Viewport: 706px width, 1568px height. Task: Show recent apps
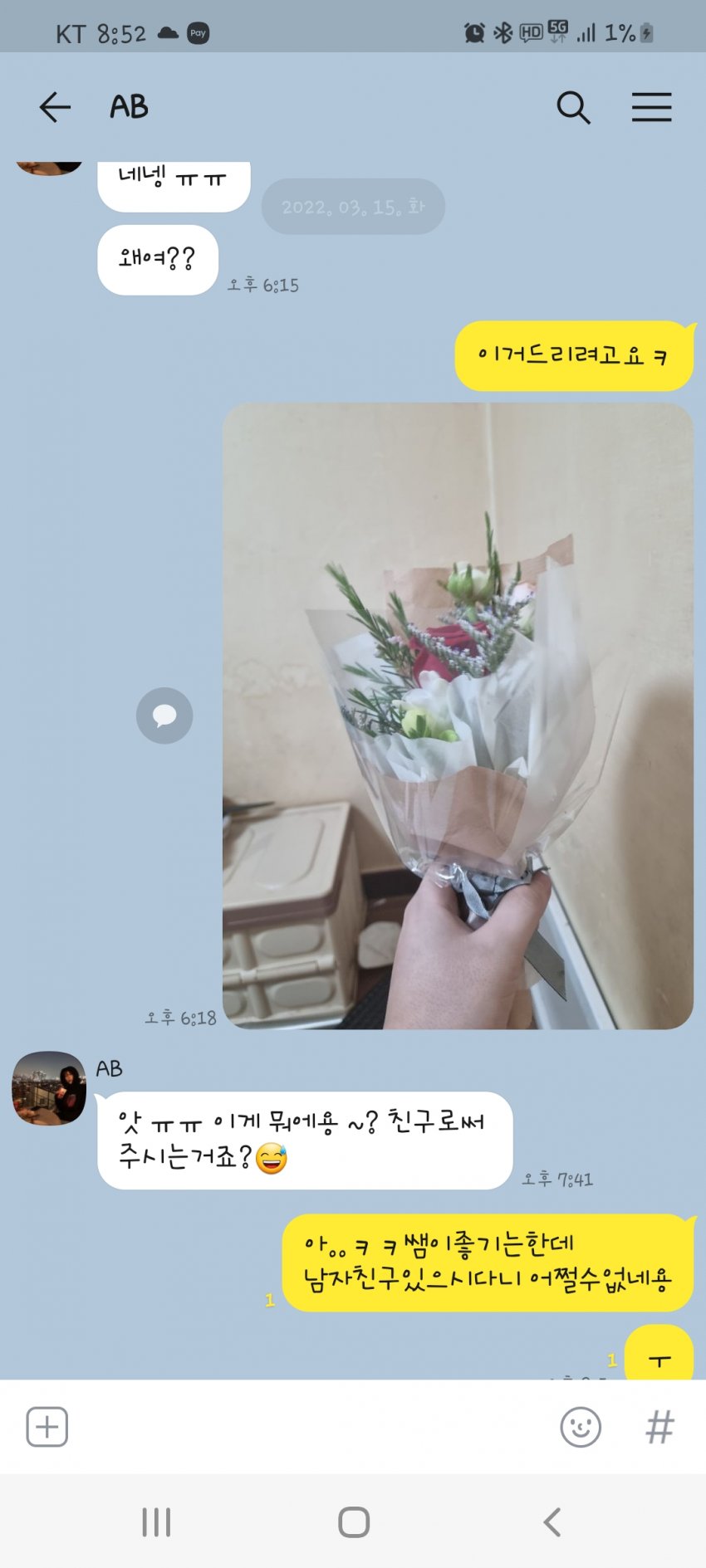click(156, 1522)
